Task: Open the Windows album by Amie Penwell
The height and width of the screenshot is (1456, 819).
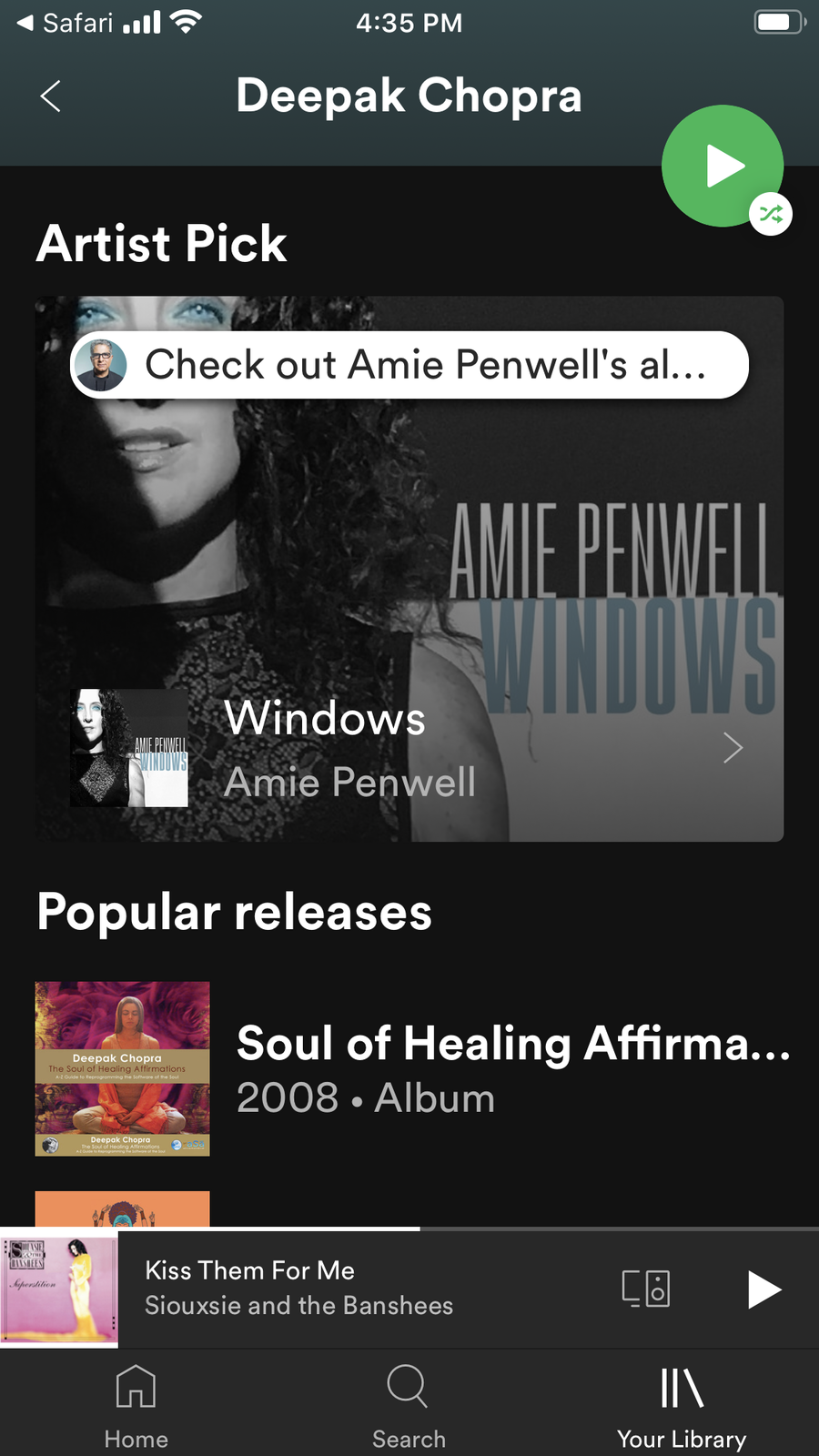Action: coord(409,748)
